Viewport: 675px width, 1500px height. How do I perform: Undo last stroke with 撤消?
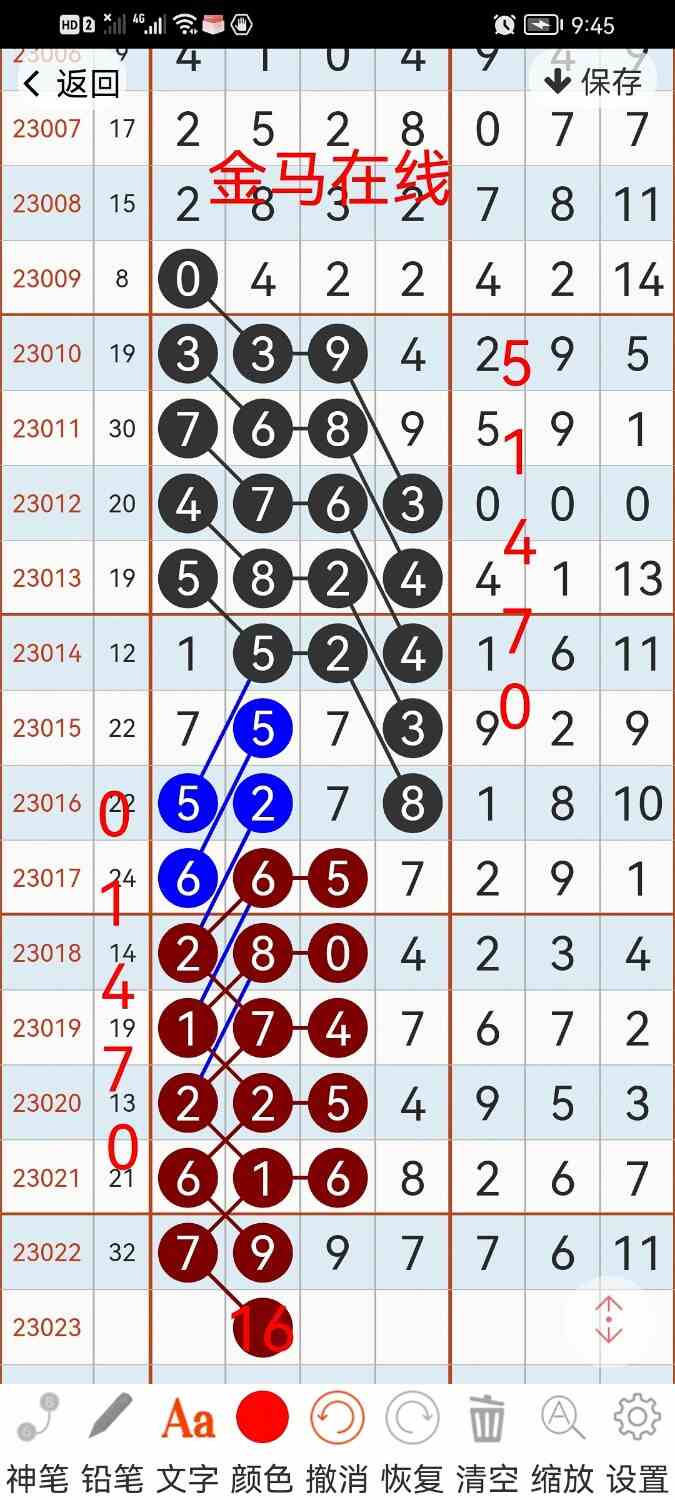(x=337, y=1442)
